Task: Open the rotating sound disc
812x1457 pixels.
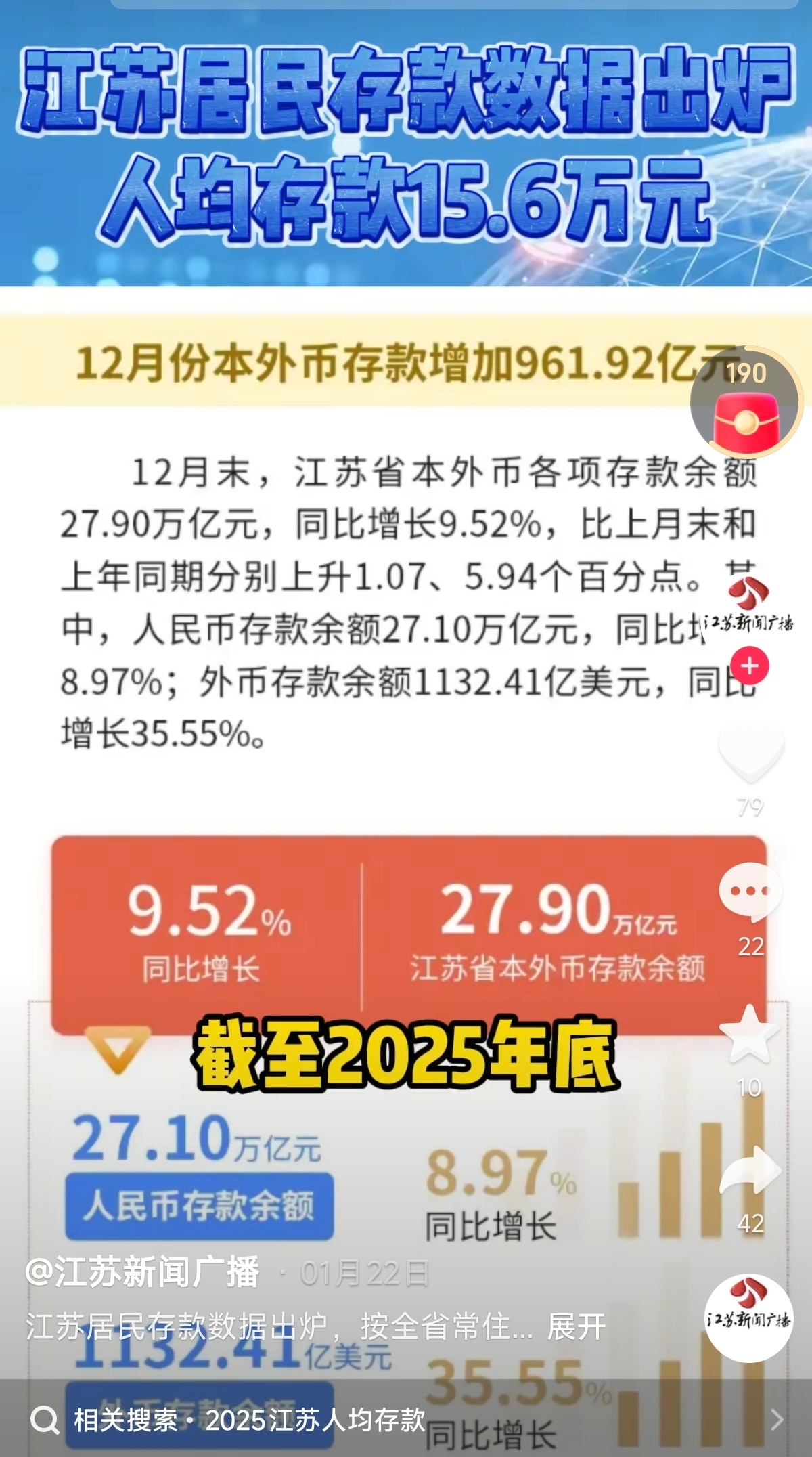Action: pyautogui.click(x=748, y=1318)
